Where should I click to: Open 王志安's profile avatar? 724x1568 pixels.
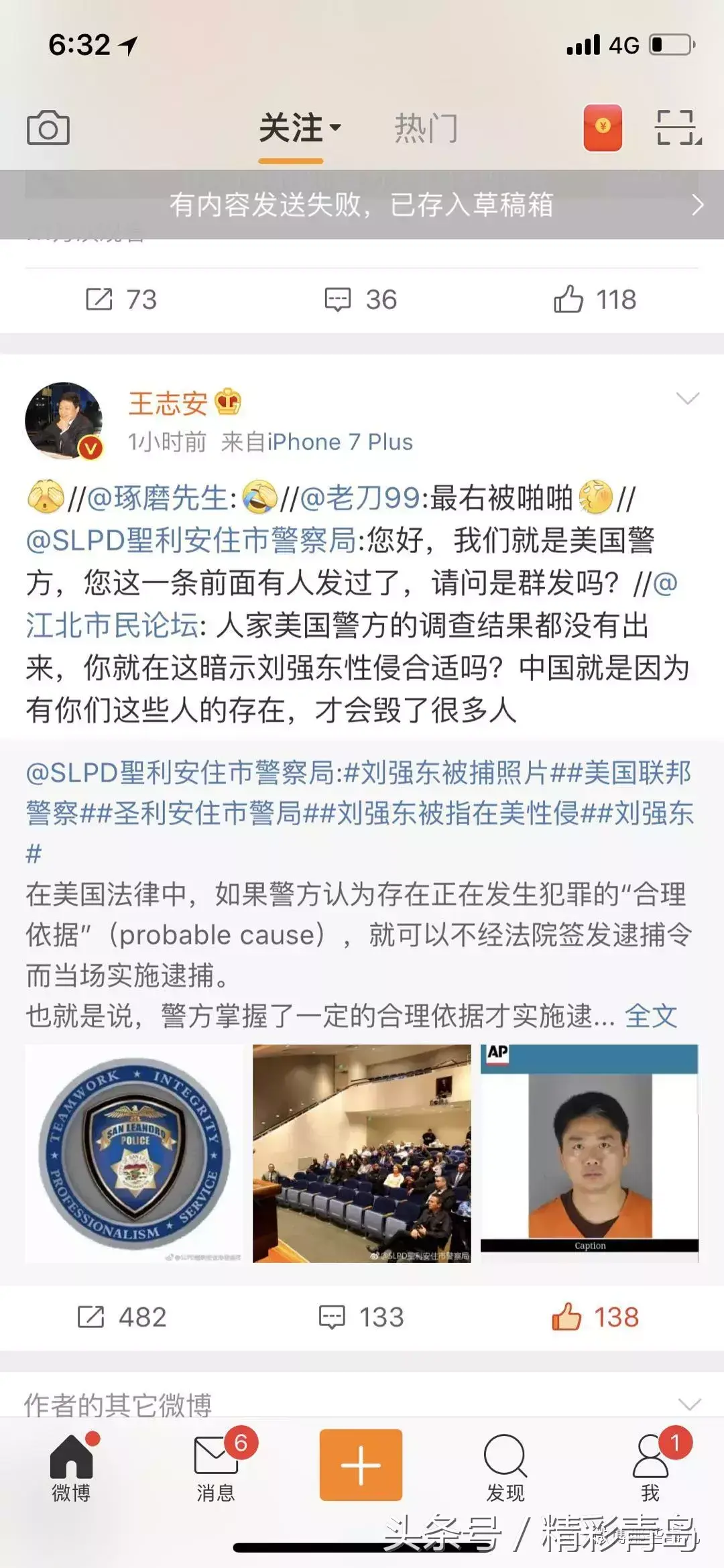click(64, 420)
